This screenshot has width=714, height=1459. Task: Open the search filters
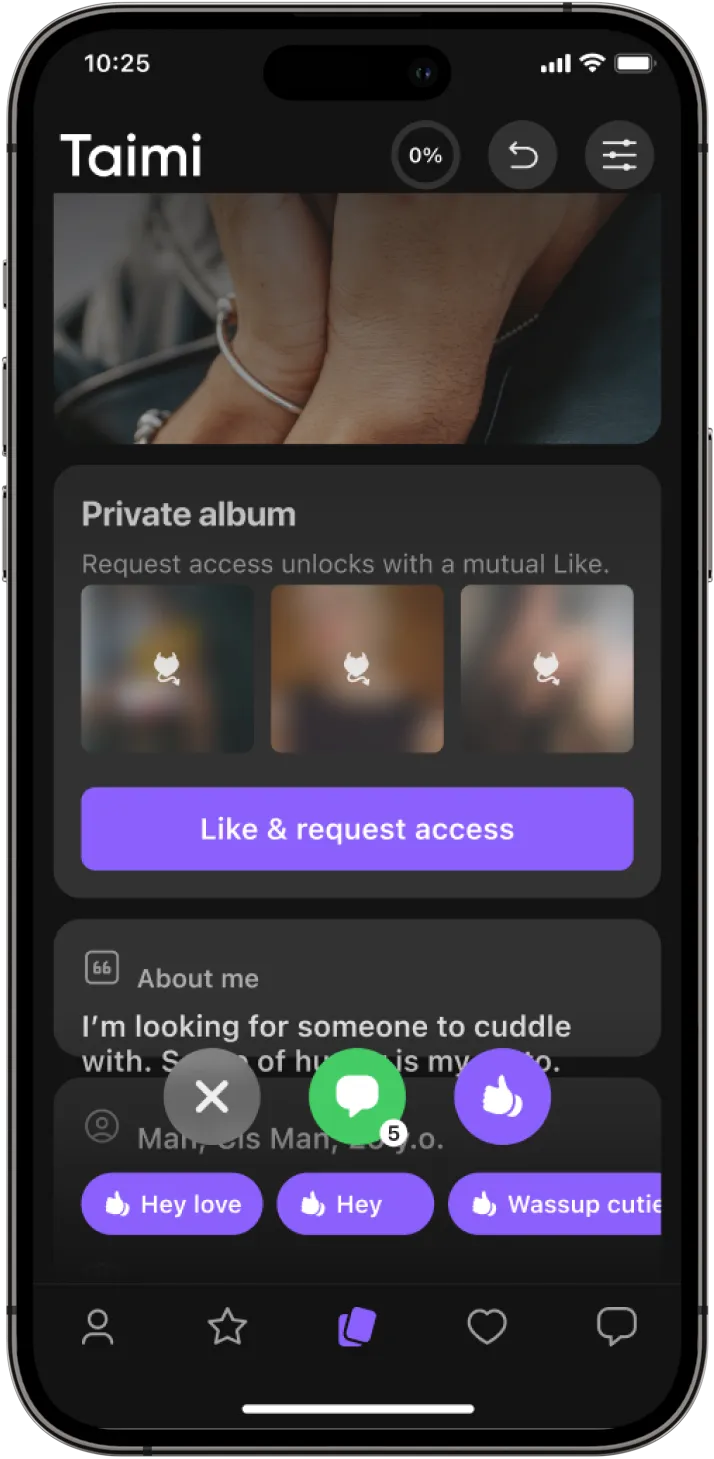[619, 155]
